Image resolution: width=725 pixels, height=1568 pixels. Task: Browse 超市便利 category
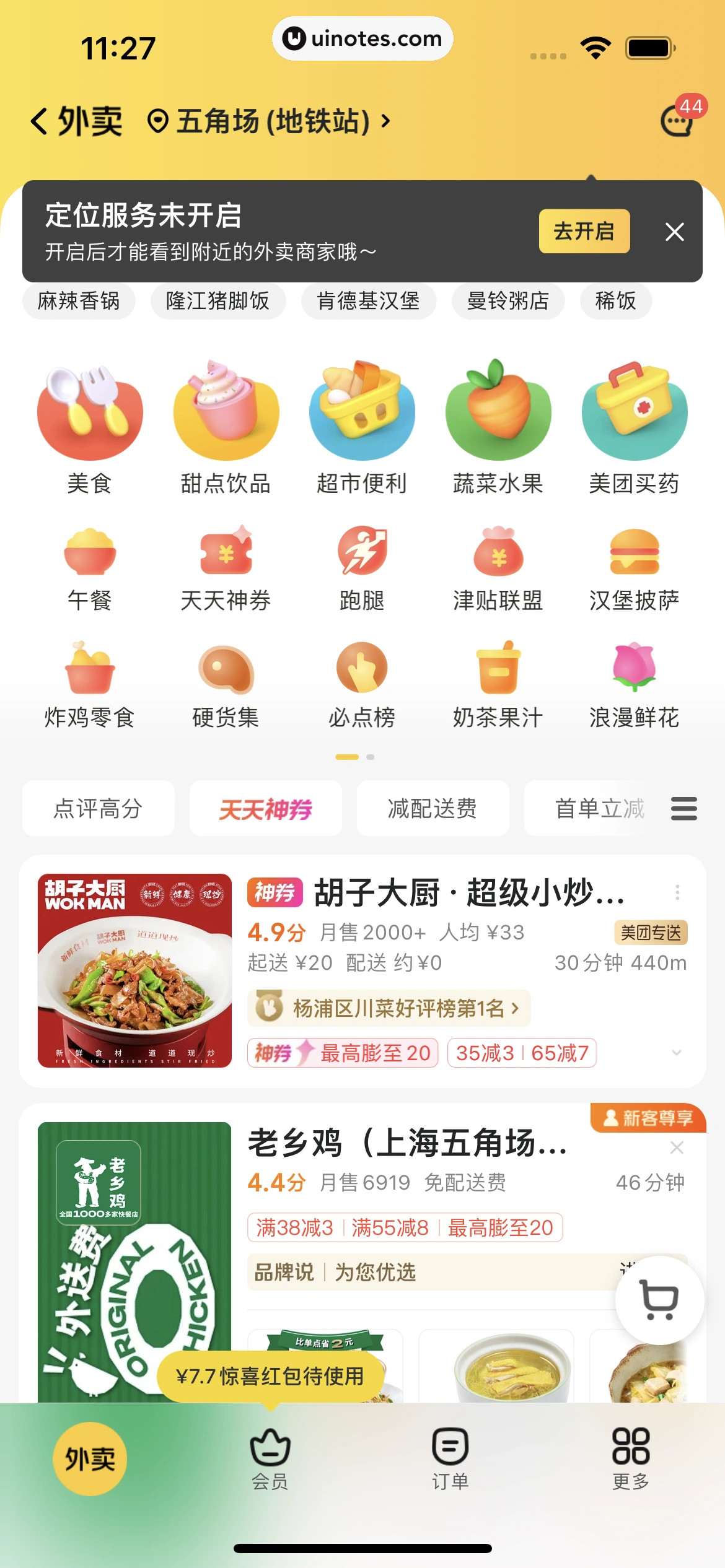[x=362, y=429]
